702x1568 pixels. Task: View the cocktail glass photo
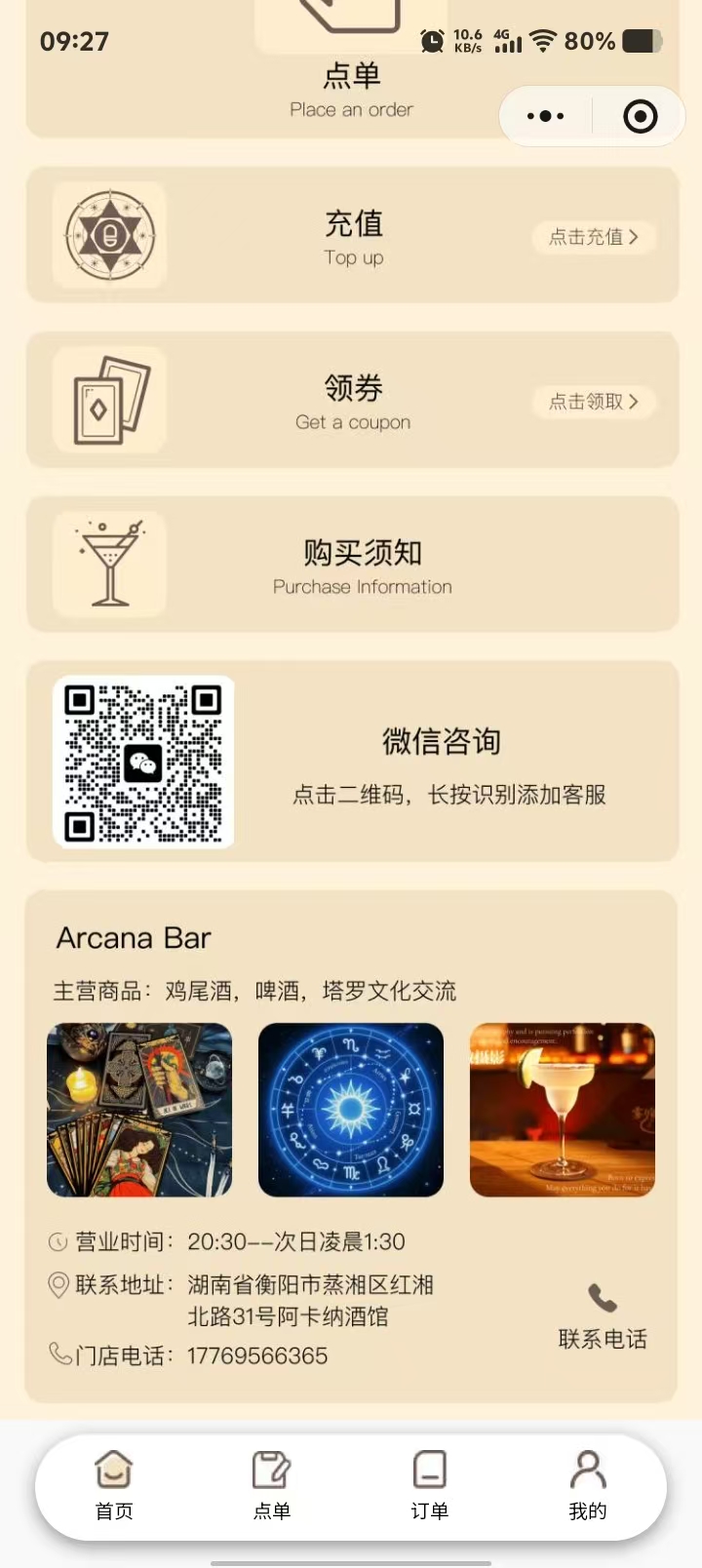pyautogui.click(x=562, y=1110)
